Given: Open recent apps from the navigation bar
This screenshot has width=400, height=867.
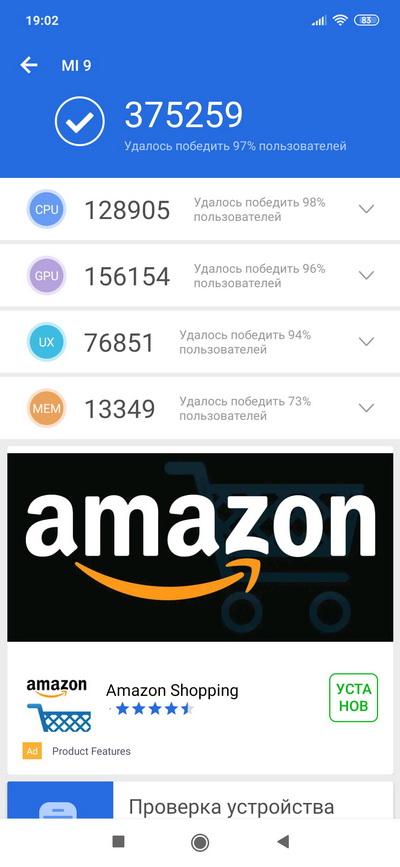Looking at the screenshot, I should click(118, 842).
